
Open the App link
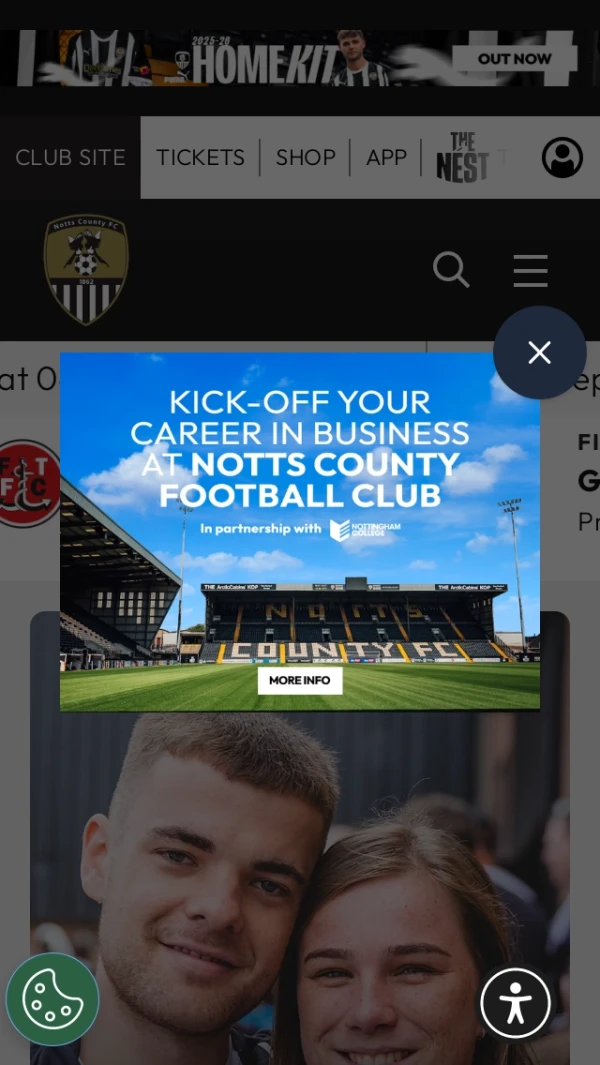[x=386, y=157]
